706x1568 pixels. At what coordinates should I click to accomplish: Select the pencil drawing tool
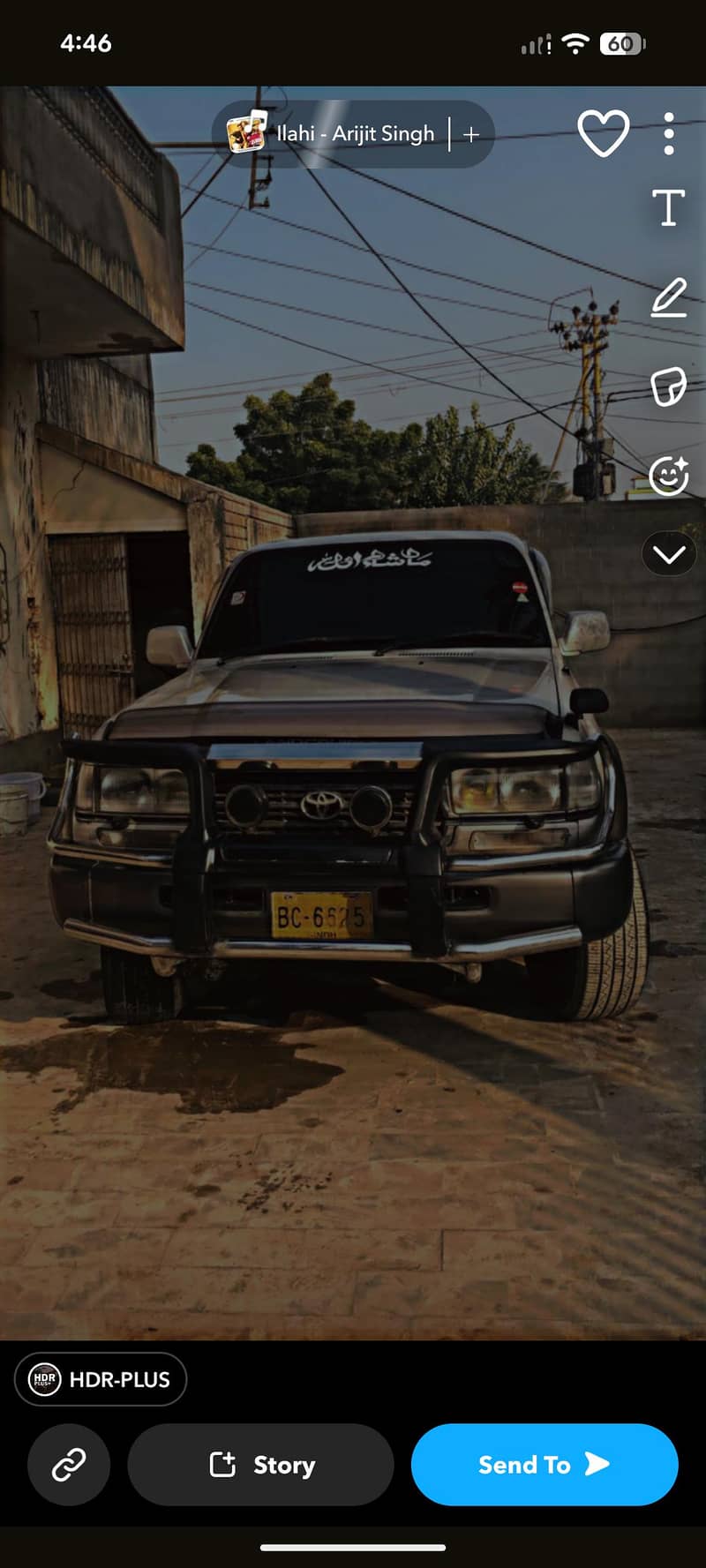(x=669, y=297)
